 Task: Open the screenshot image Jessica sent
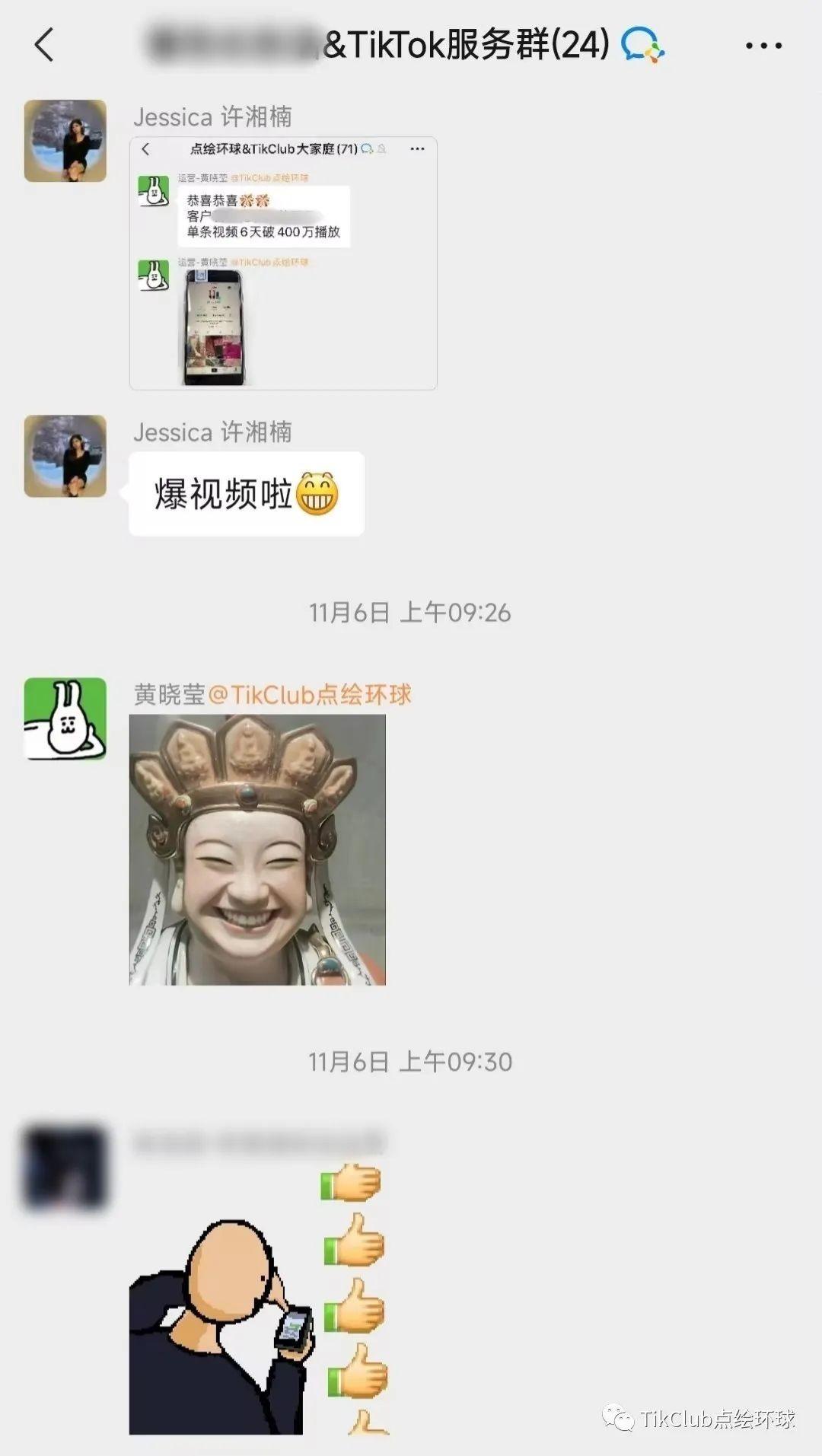[283, 263]
